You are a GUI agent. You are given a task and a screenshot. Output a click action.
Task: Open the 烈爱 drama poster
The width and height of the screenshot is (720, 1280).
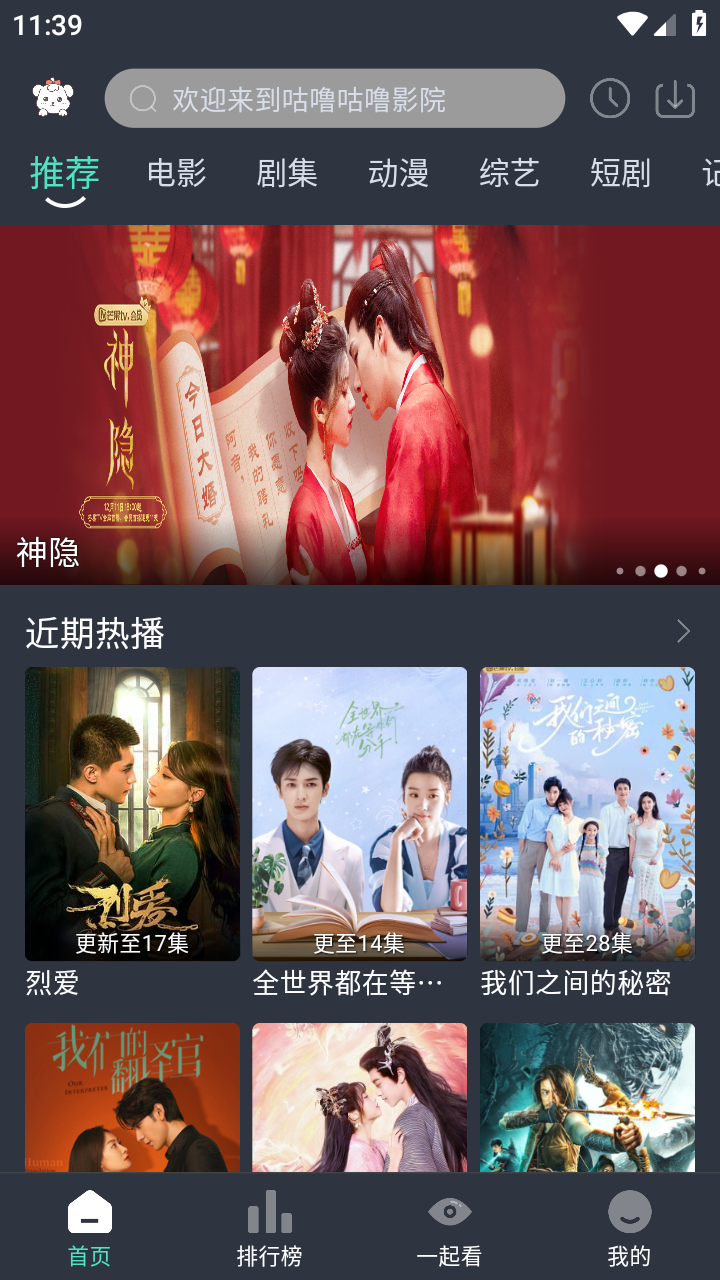(x=132, y=812)
